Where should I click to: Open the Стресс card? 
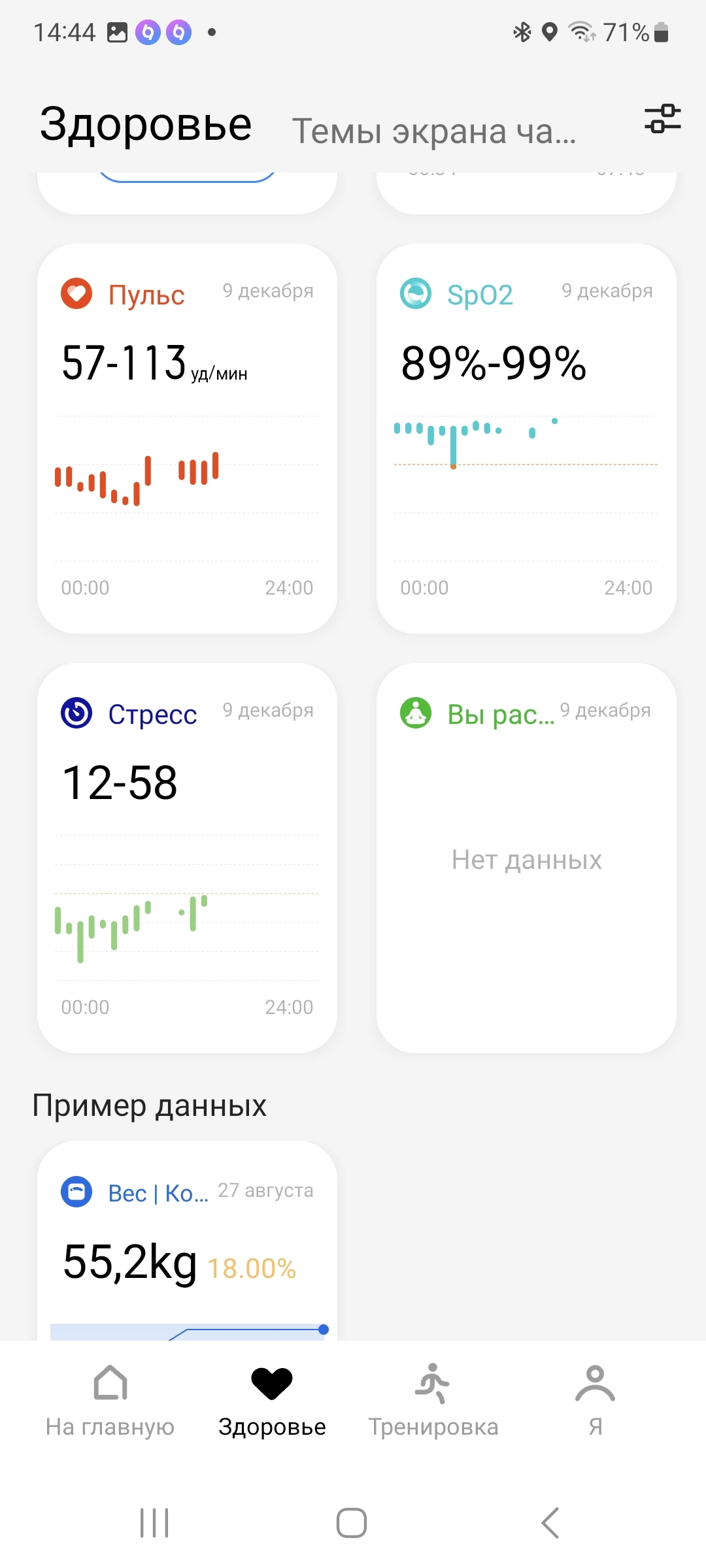pyautogui.click(x=187, y=857)
